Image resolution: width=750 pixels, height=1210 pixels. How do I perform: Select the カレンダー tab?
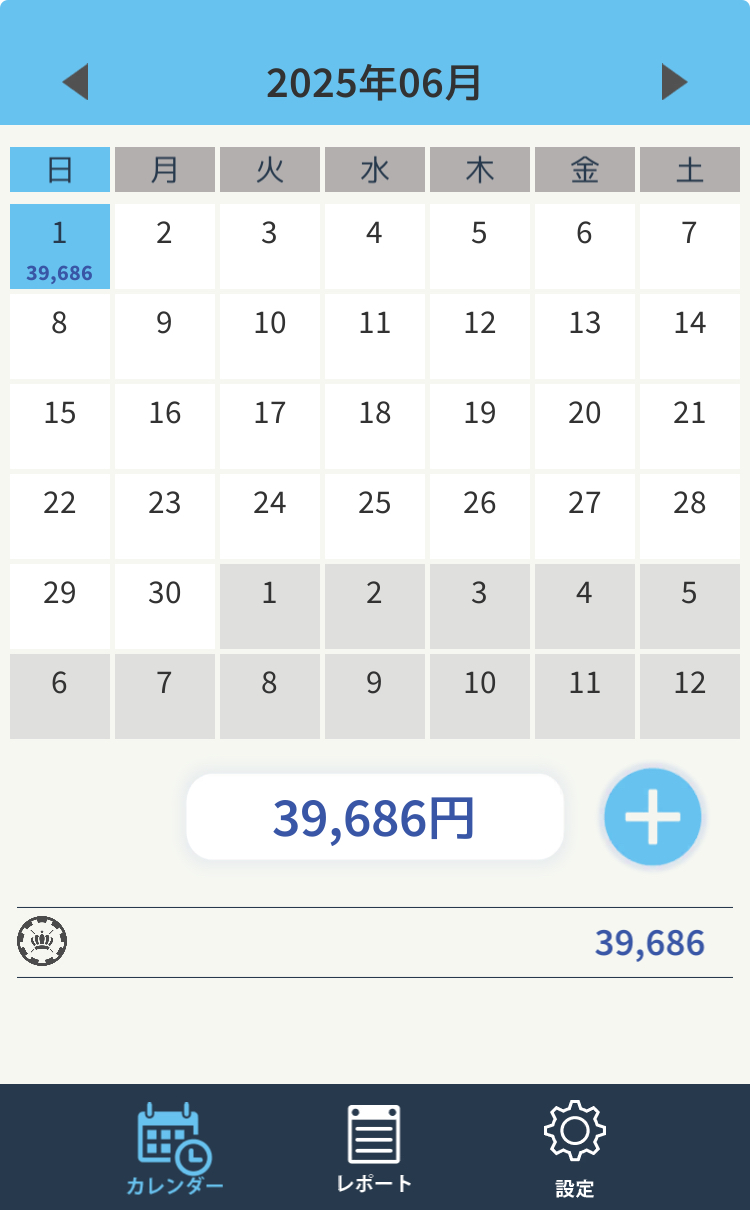pos(175,1148)
